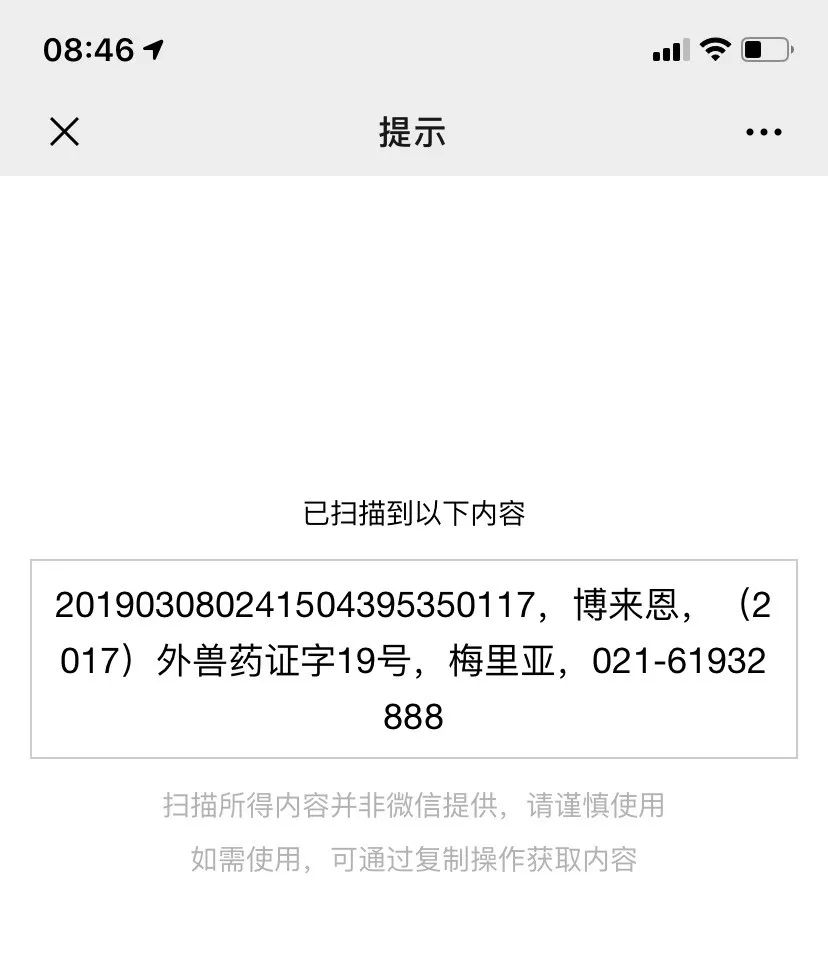The image size is (828, 966).
Task: Tap the 提示 title text
Action: pos(414,133)
